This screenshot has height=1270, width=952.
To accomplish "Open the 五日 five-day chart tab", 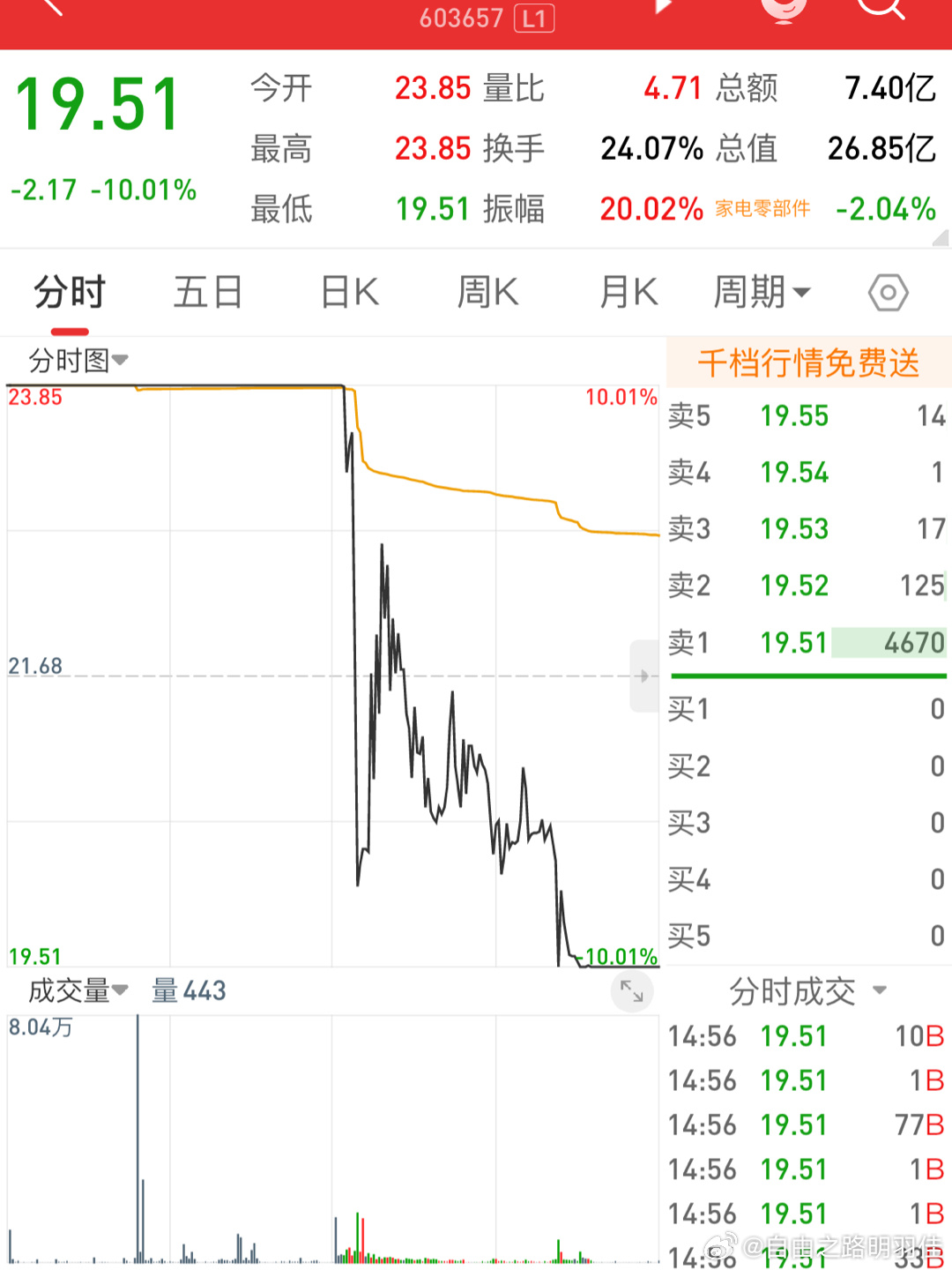I will point(207,292).
